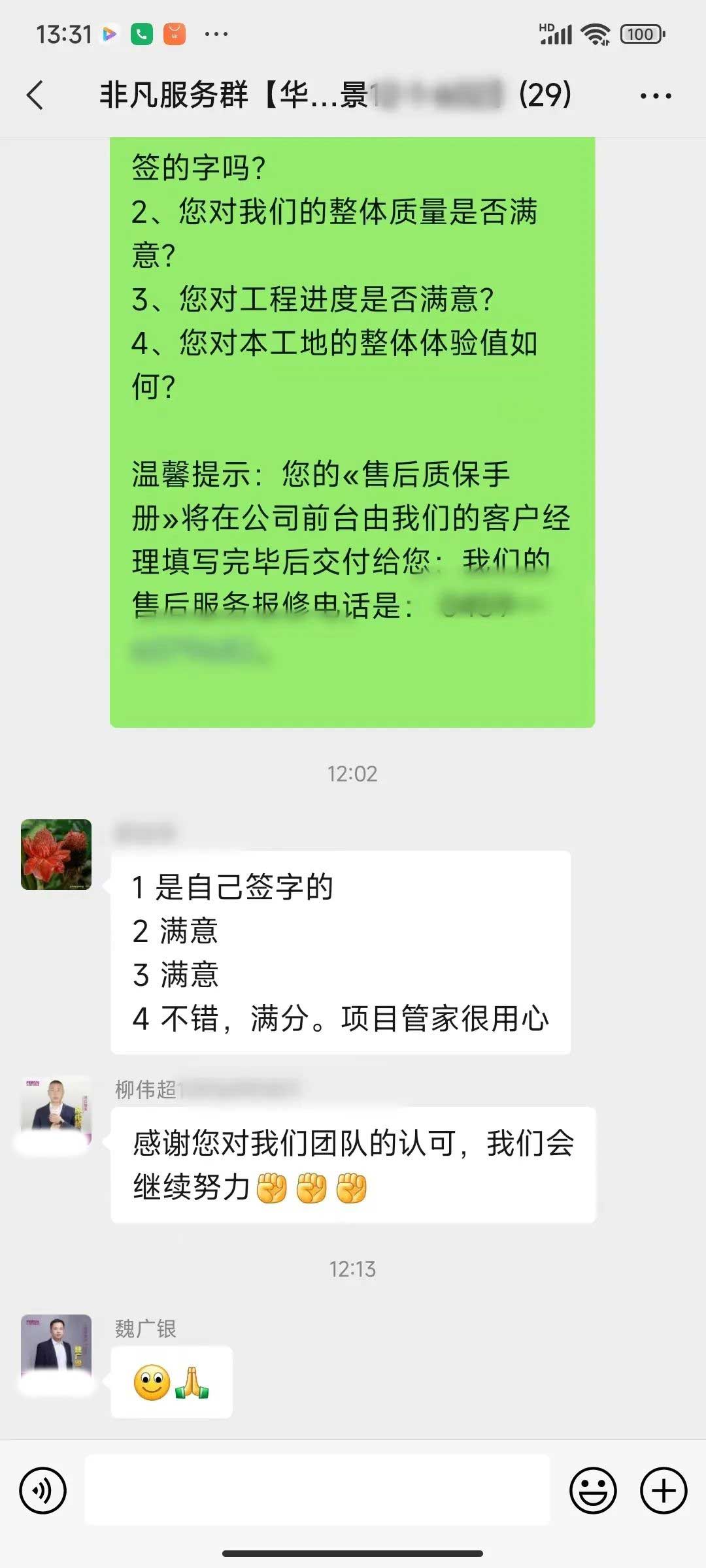The image size is (706, 1568).
Task: Go back to the chat list
Action: (x=35, y=95)
